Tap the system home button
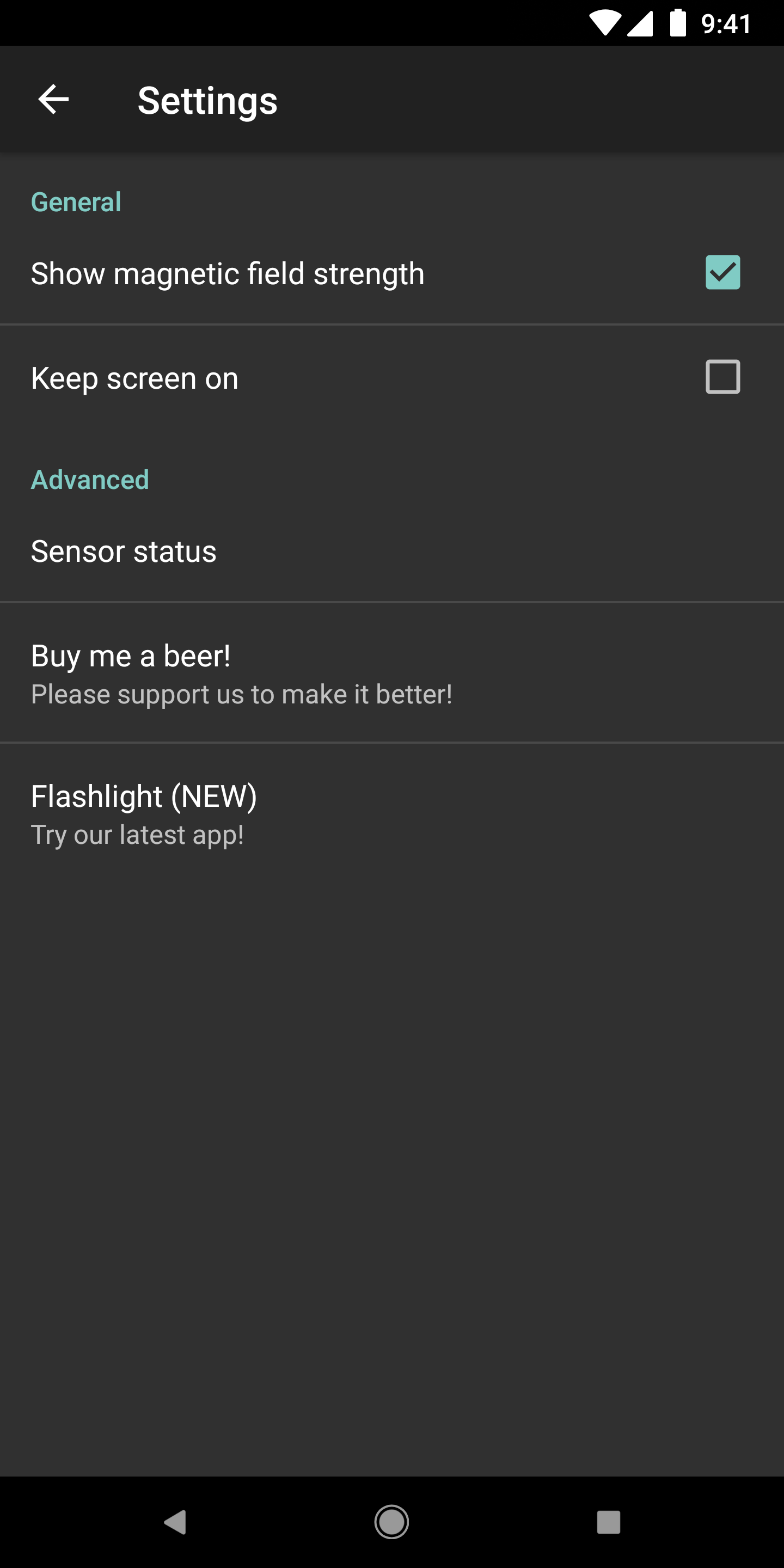Viewport: 784px width, 1568px height. pyautogui.click(x=391, y=1522)
